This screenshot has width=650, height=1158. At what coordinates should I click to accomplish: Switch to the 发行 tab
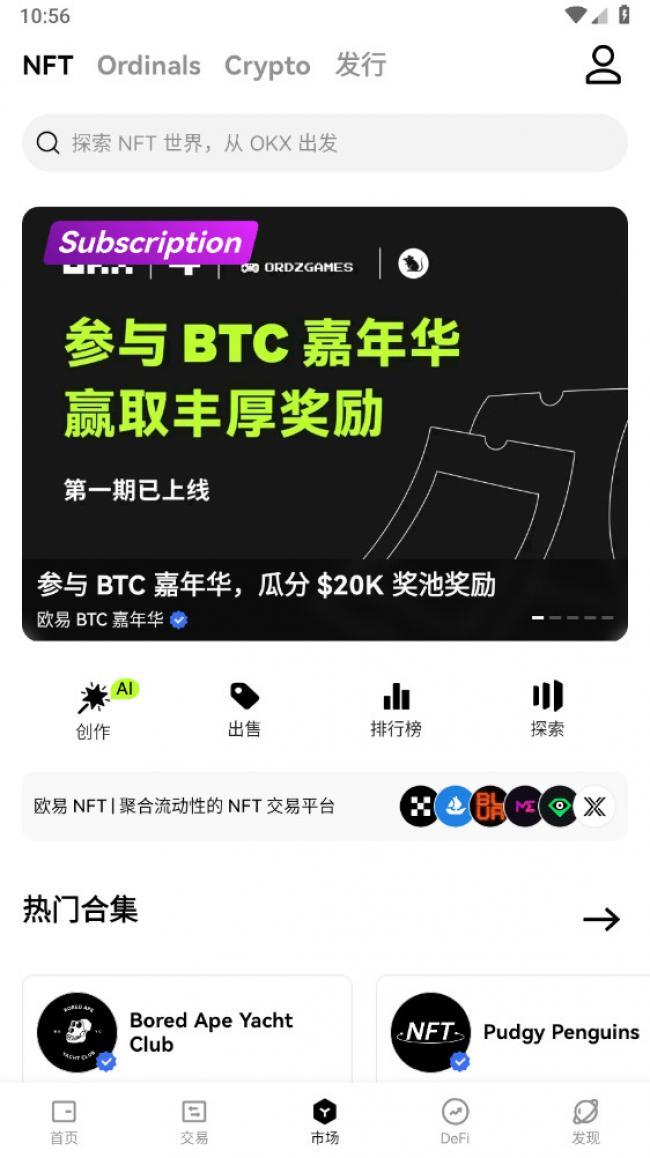[x=360, y=66]
